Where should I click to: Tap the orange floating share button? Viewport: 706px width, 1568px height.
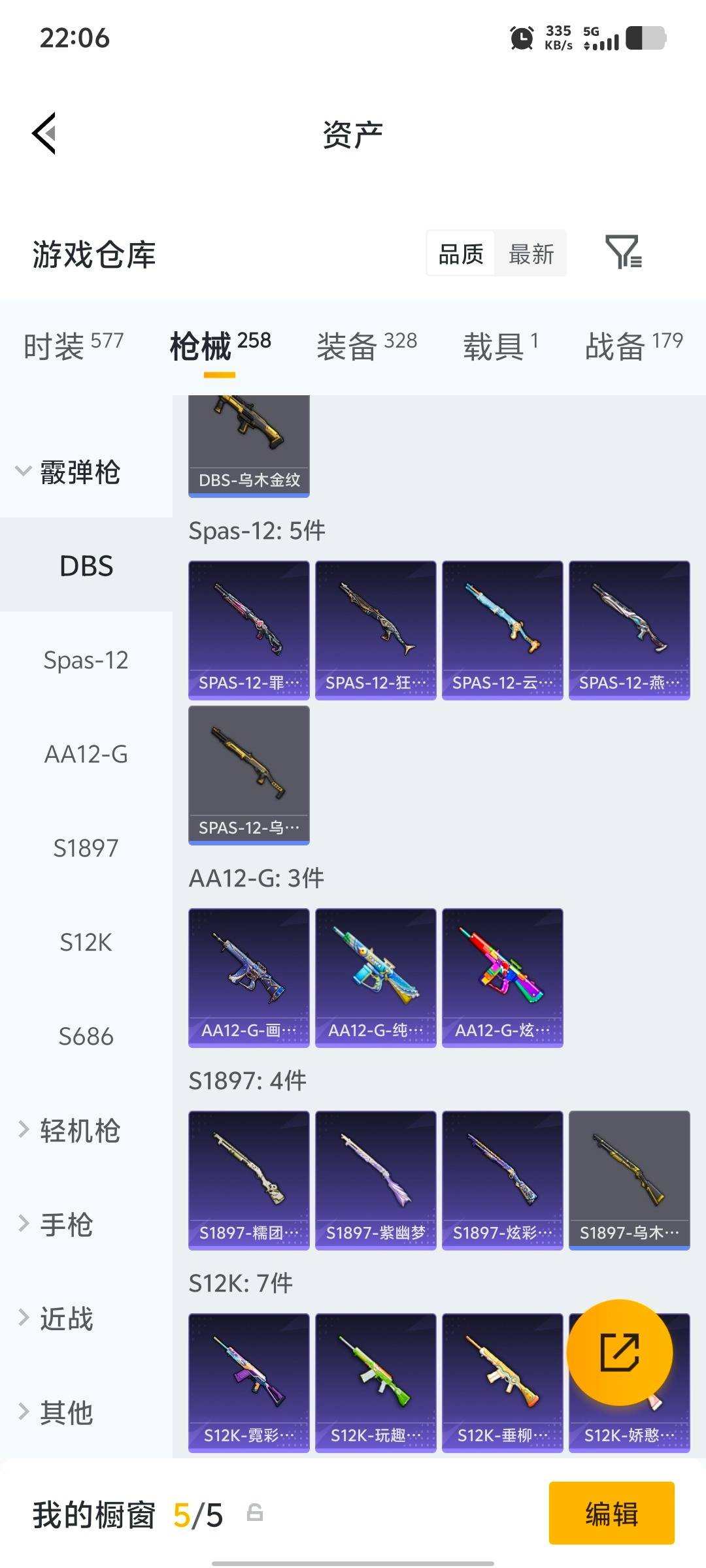point(619,1352)
